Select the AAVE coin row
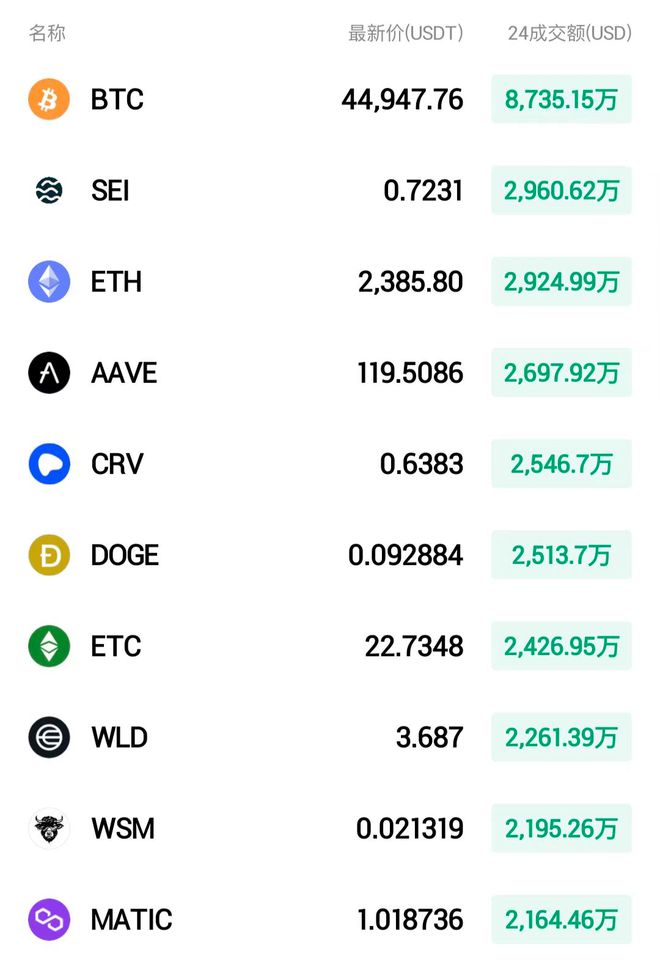The height and width of the screenshot is (961, 660). click(124, 373)
